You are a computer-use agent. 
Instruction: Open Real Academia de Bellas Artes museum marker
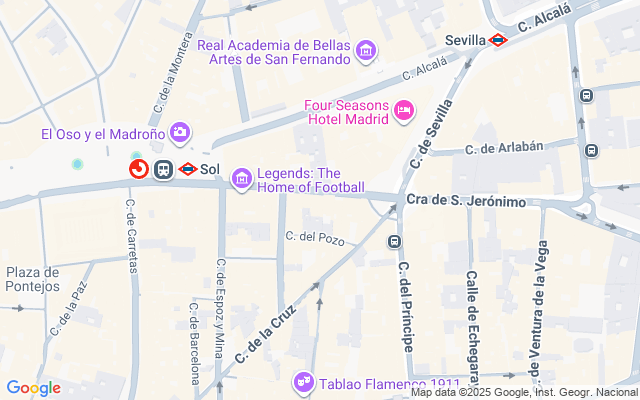[366, 50]
